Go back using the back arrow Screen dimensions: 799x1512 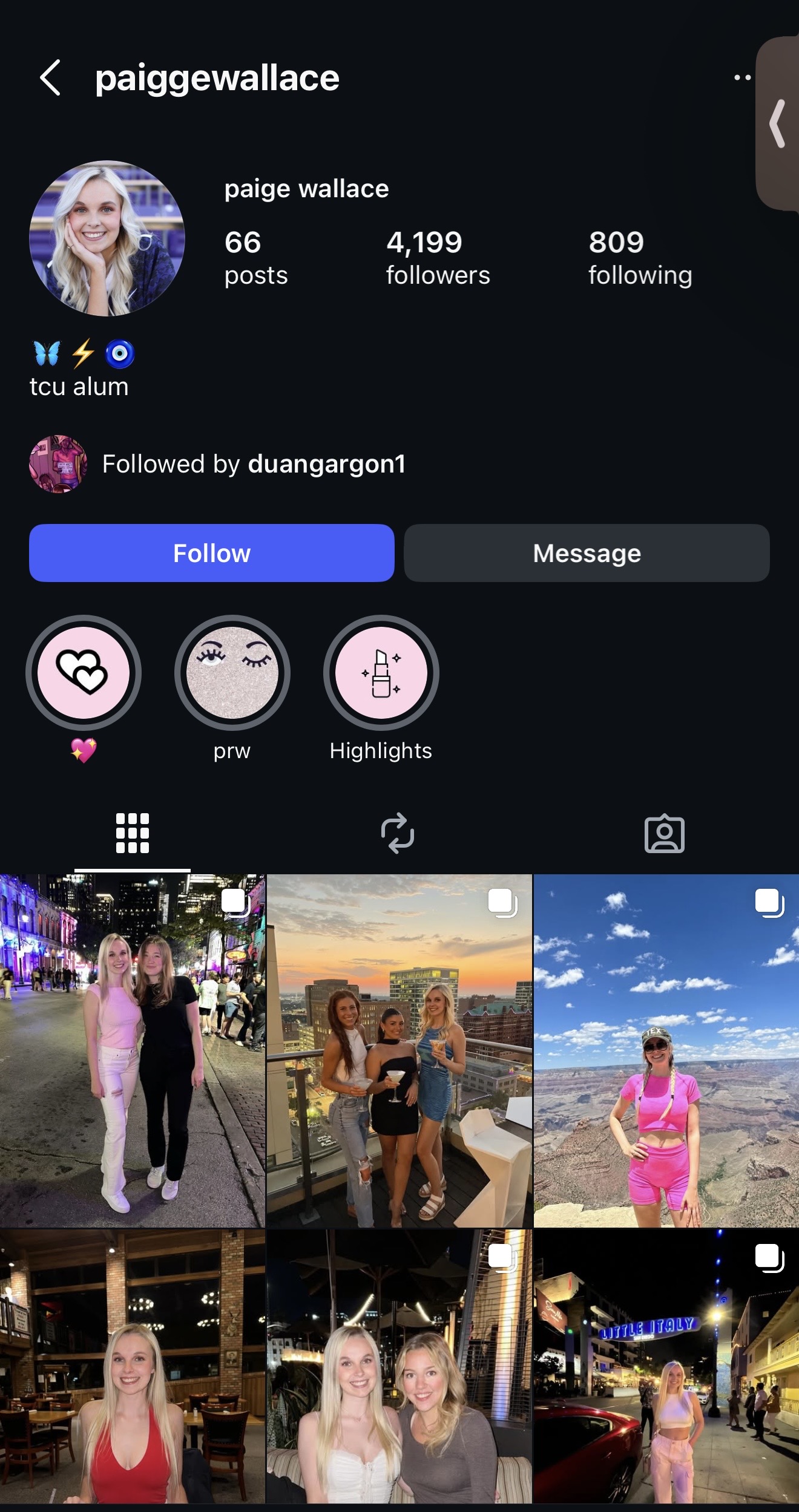(x=51, y=78)
